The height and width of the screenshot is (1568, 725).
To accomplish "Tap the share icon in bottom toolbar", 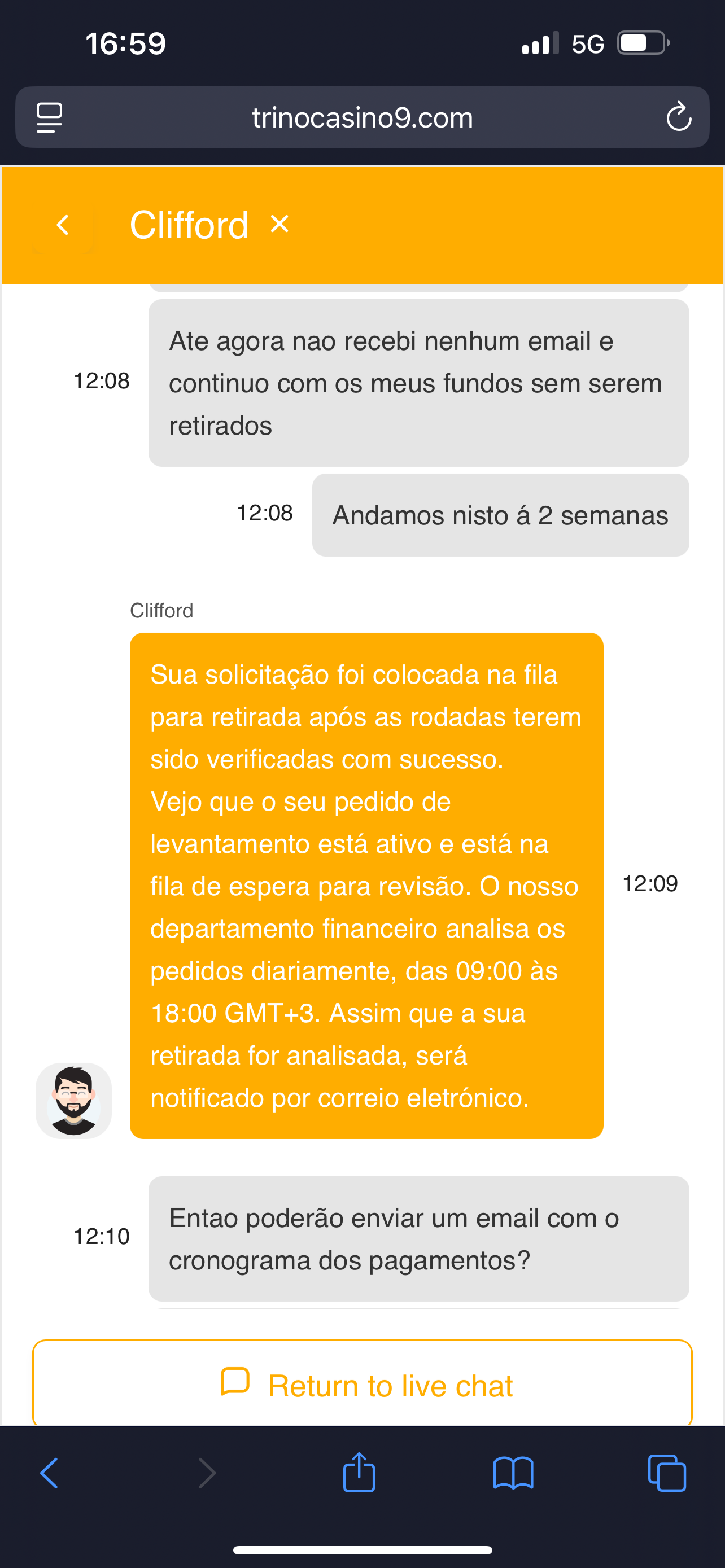I will (359, 1473).
